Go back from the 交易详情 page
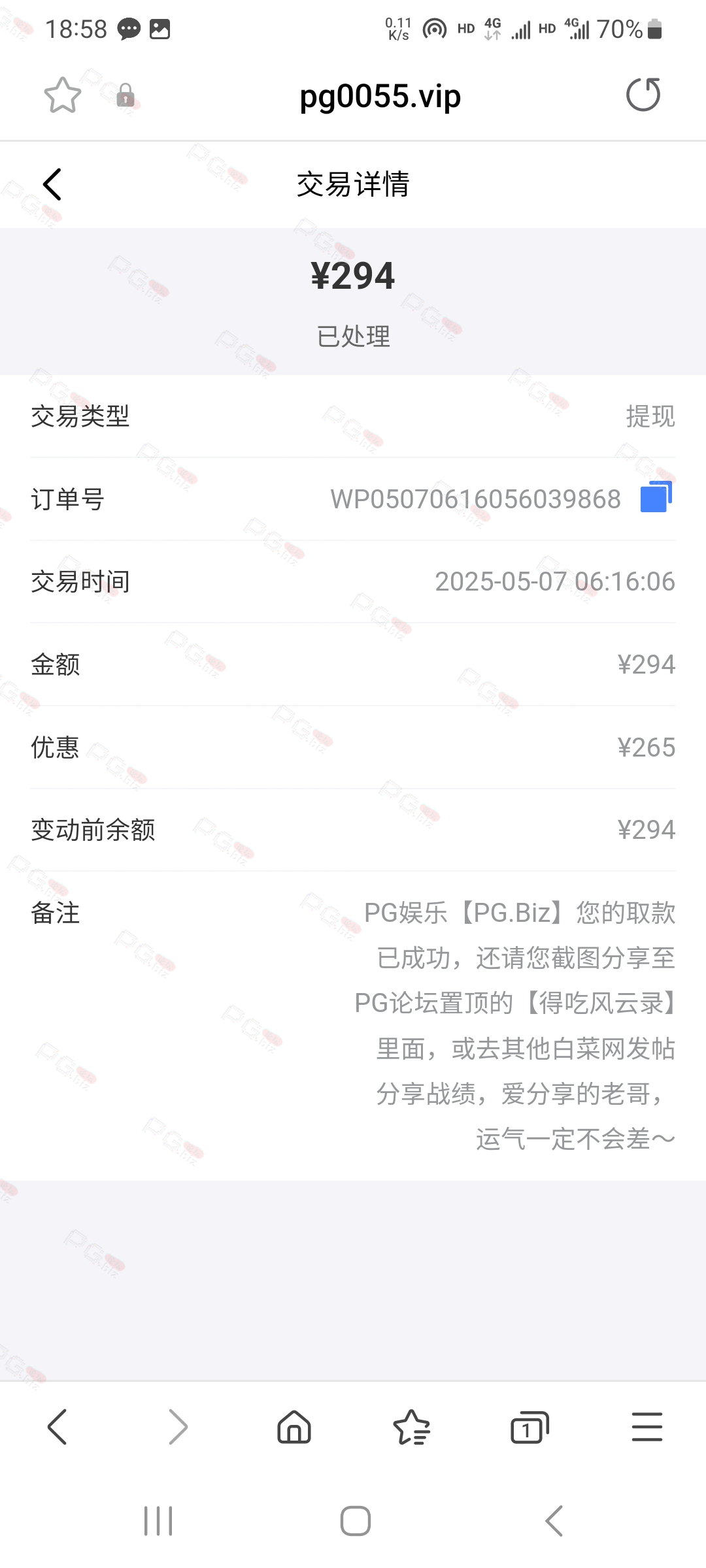This screenshot has width=706, height=1568. click(x=52, y=184)
